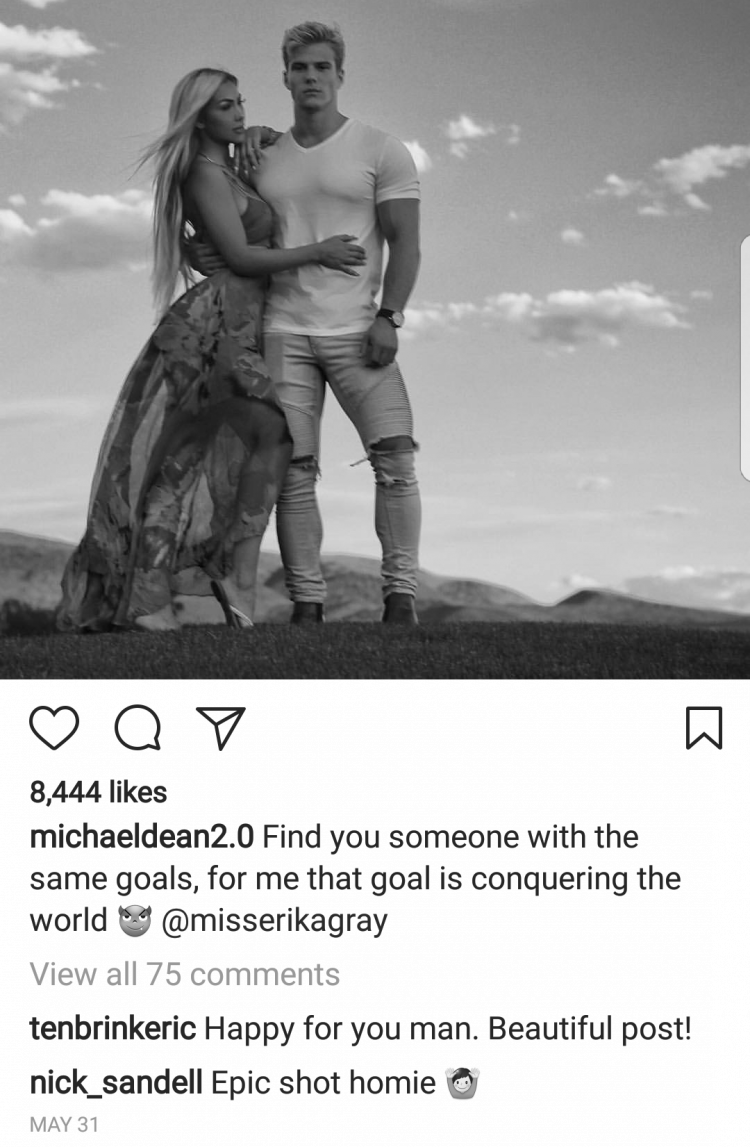Open comments via the speech bubble icon
The image size is (750, 1147).
click(138, 728)
